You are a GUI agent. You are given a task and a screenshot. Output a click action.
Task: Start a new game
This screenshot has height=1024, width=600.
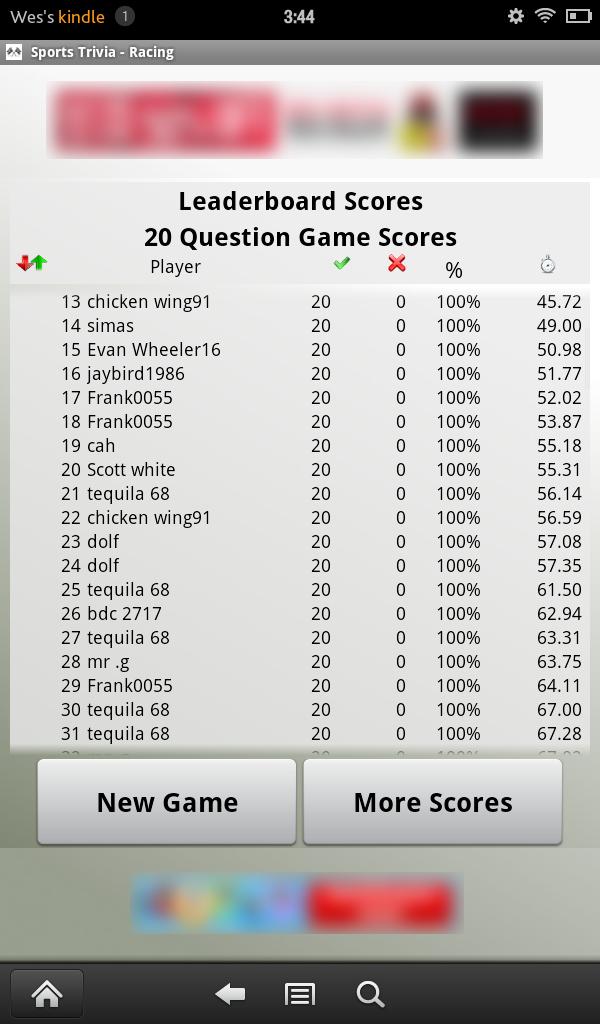tap(167, 802)
